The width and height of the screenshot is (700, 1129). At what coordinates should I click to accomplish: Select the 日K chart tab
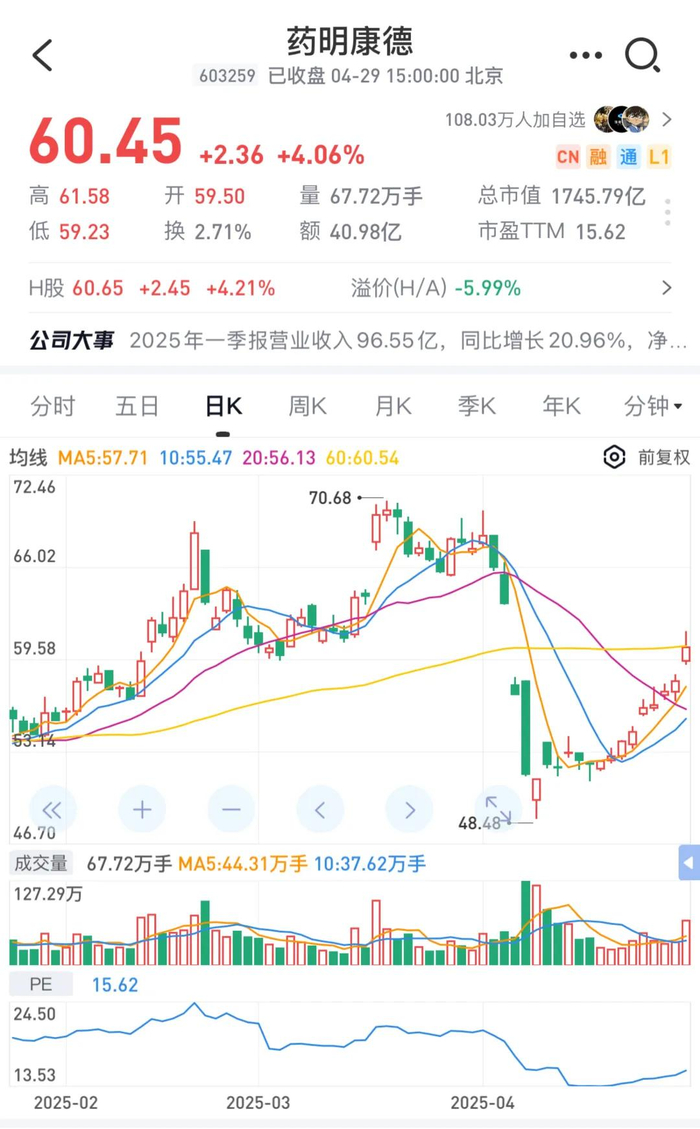click(223, 406)
